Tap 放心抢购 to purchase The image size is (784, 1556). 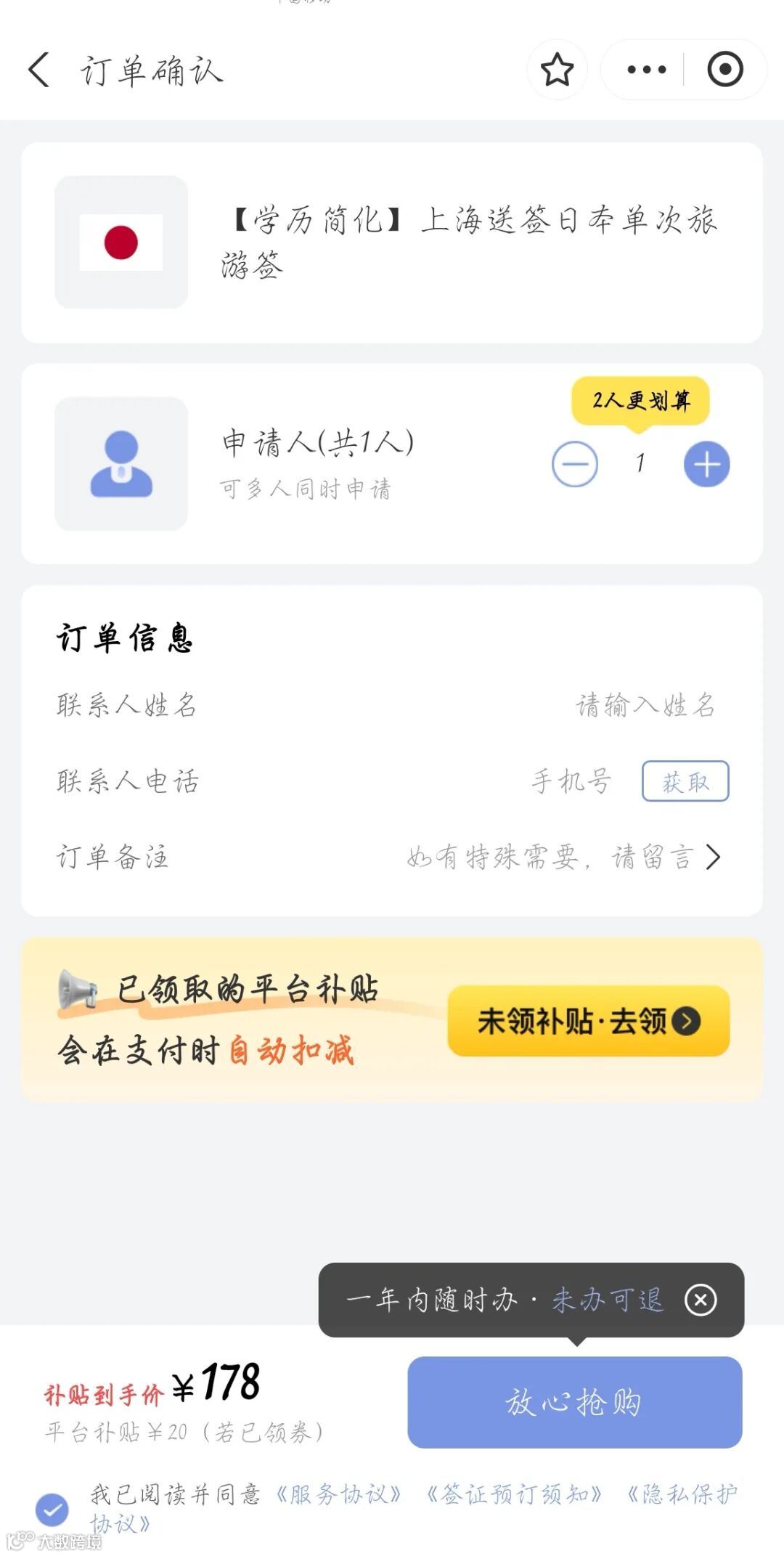(574, 1402)
